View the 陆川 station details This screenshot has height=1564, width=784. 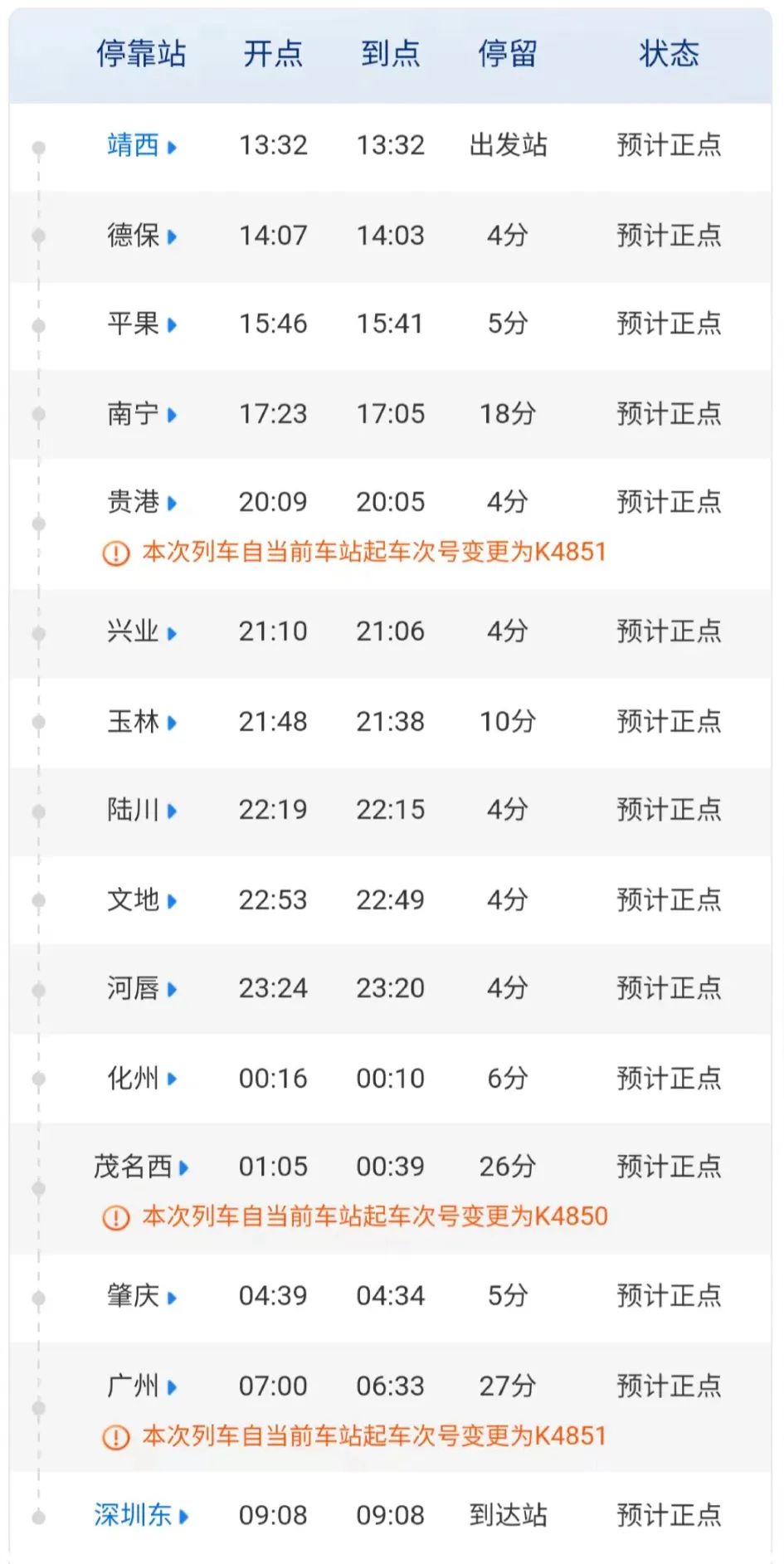(142, 810)
